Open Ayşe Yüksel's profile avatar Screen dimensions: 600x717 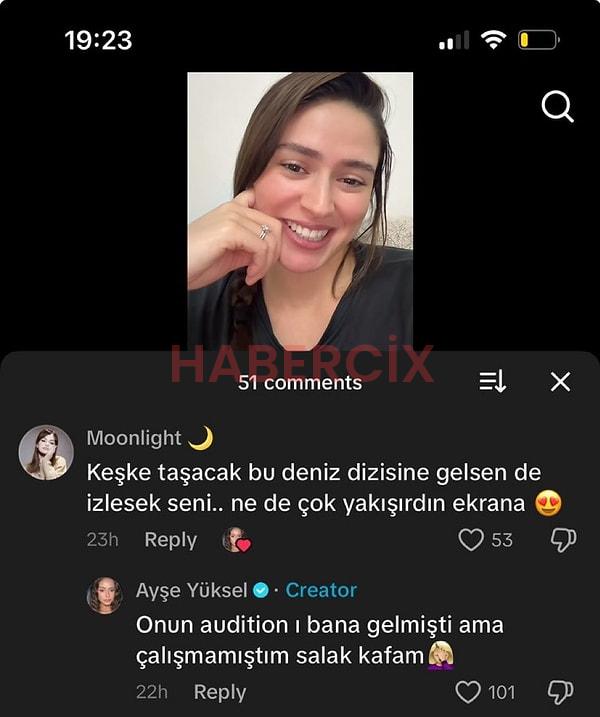tap(105, 595)
